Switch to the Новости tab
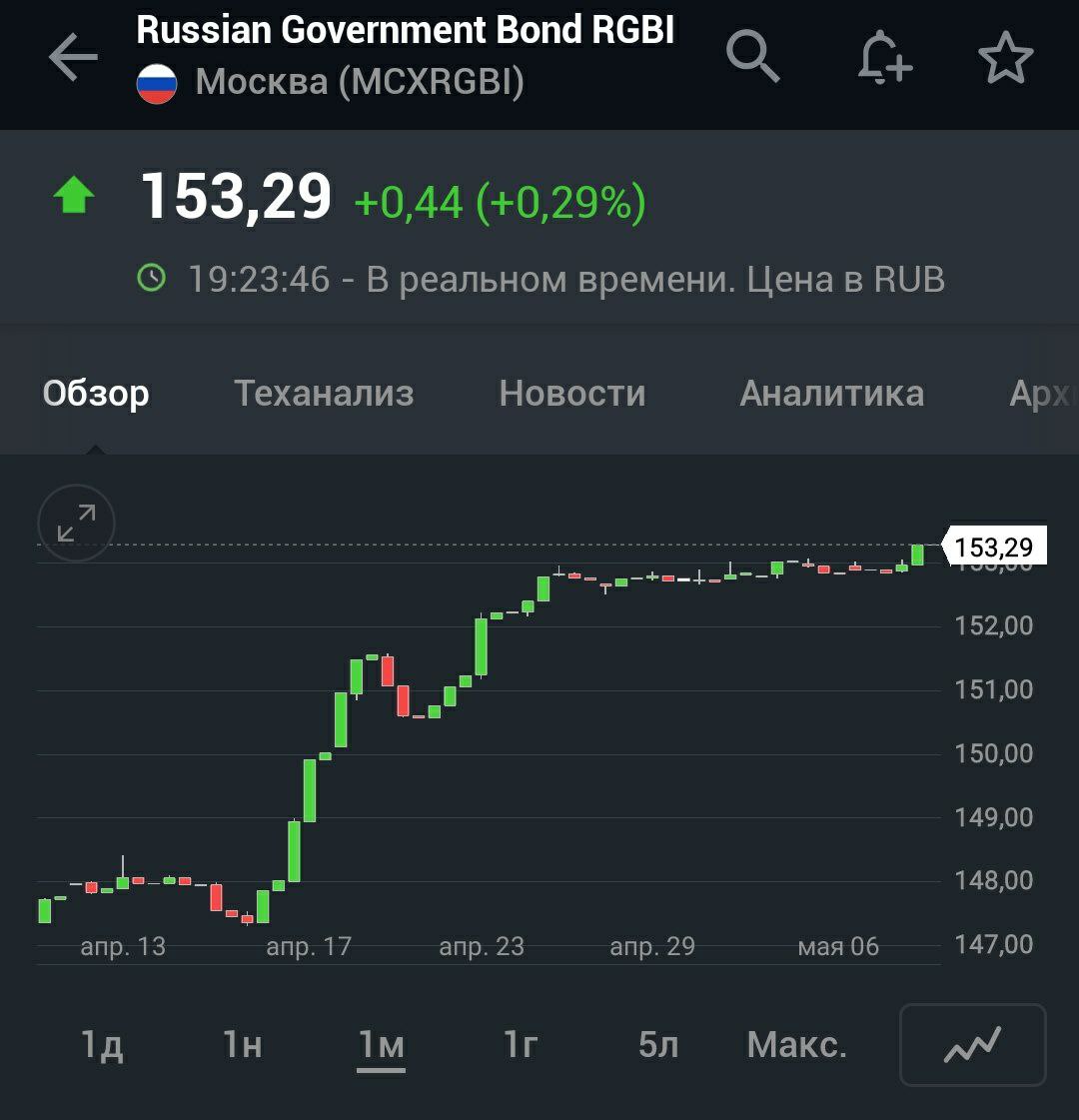The image size is (1079, 1120). 572,393
